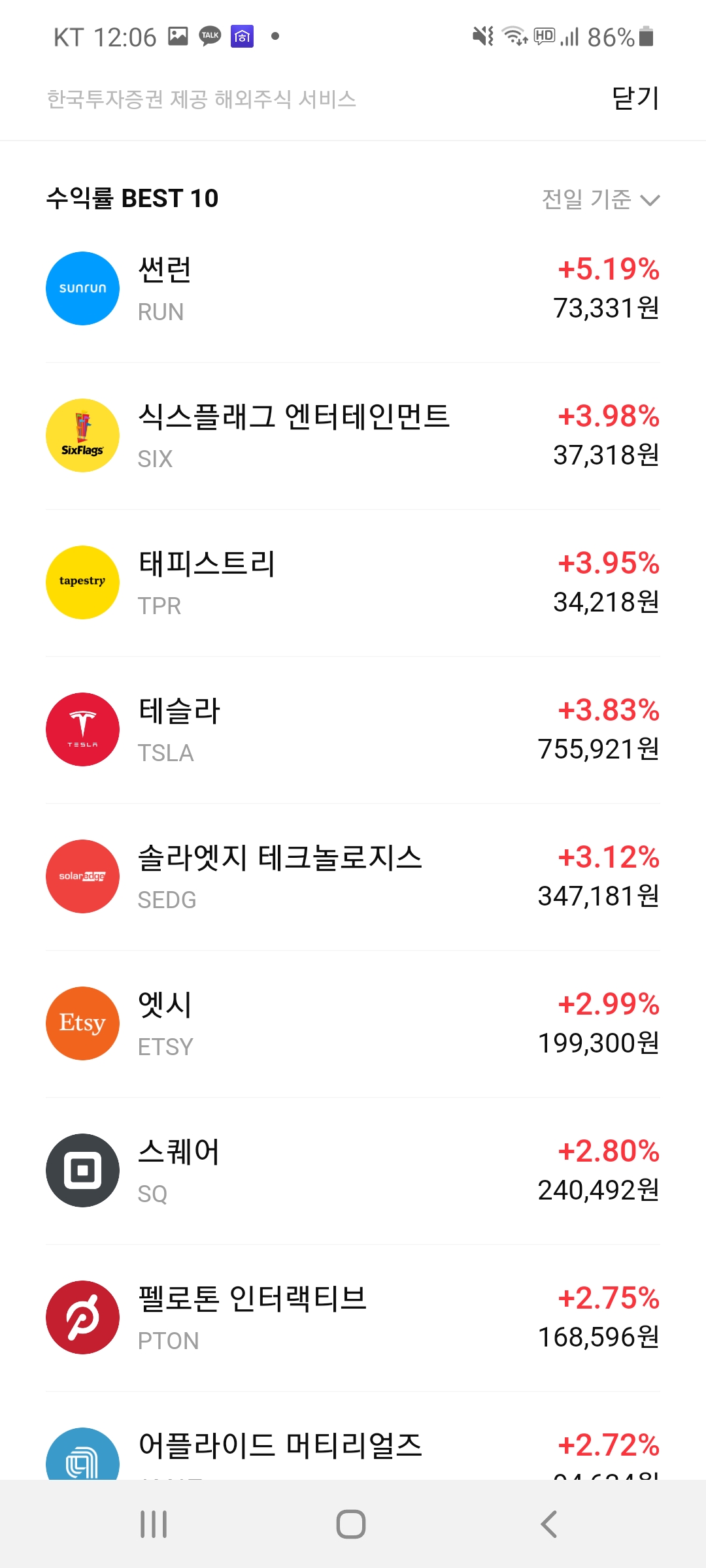The height and width of the screenshot is (1568, 706).
Task: Tap the 엣시 ETSY stock row
Action: [353, 1024]
